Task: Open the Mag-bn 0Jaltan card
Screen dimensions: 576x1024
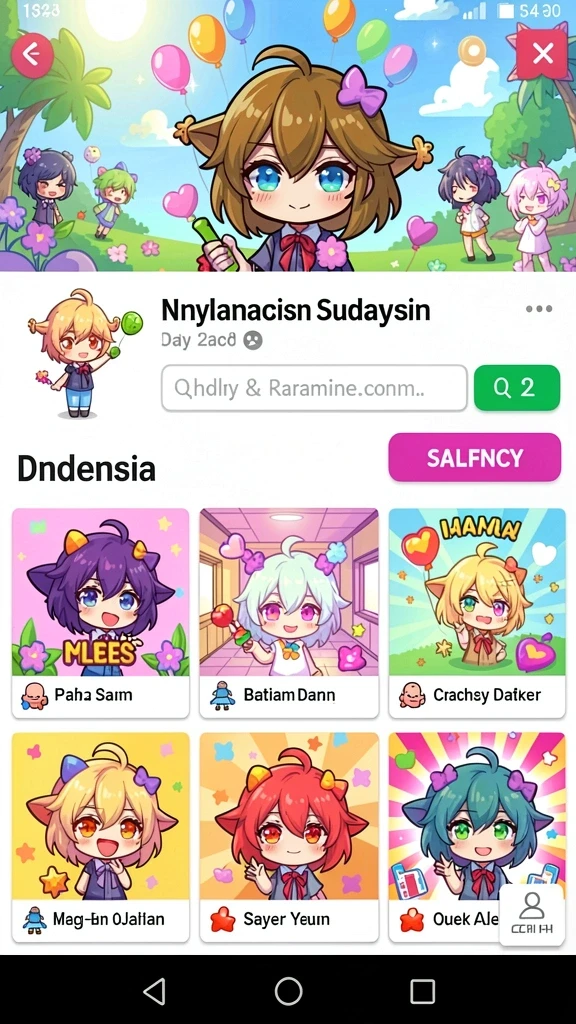Action: (101, 837)
